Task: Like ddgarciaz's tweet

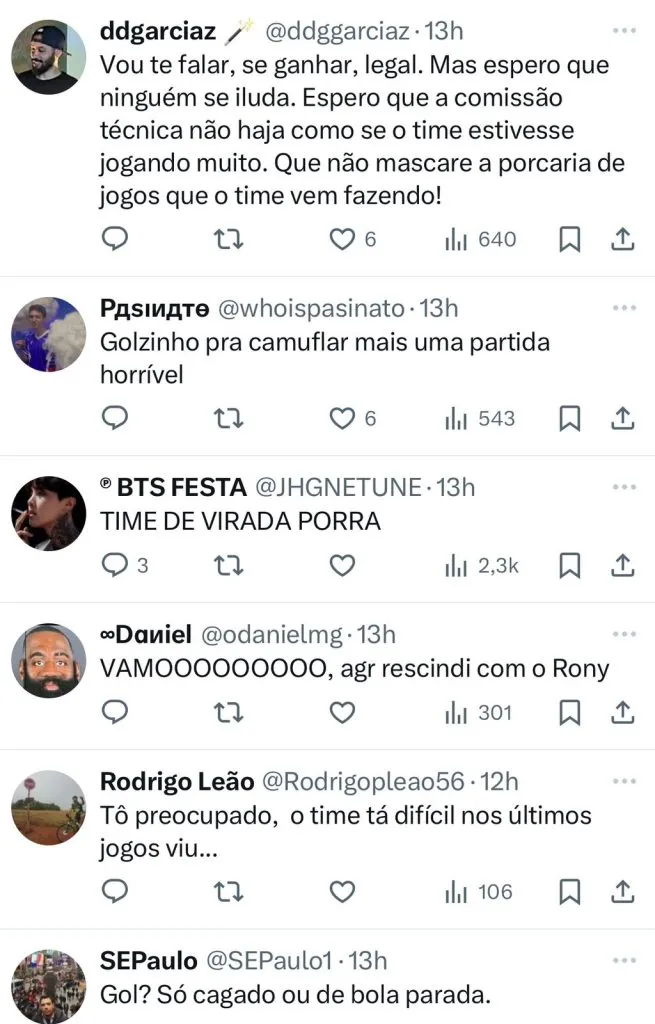Action: tap(342, 239)
